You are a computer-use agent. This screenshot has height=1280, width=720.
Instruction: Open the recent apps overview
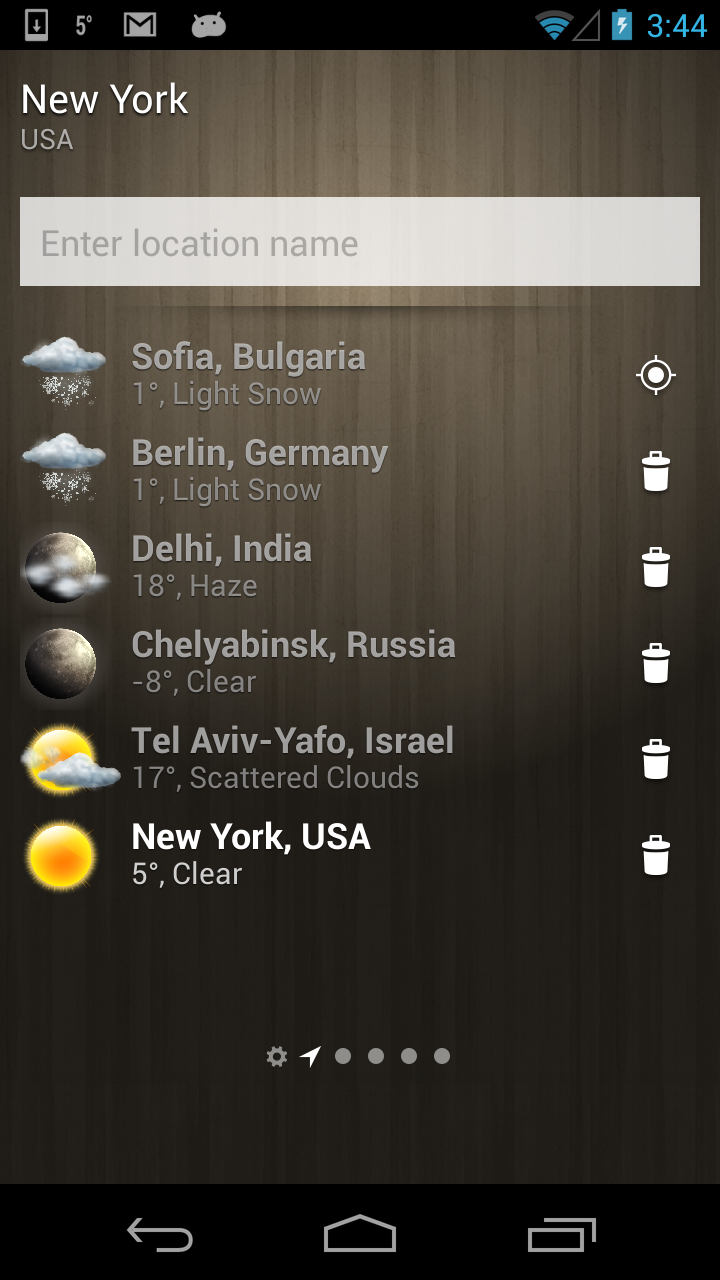point(561,1235)
